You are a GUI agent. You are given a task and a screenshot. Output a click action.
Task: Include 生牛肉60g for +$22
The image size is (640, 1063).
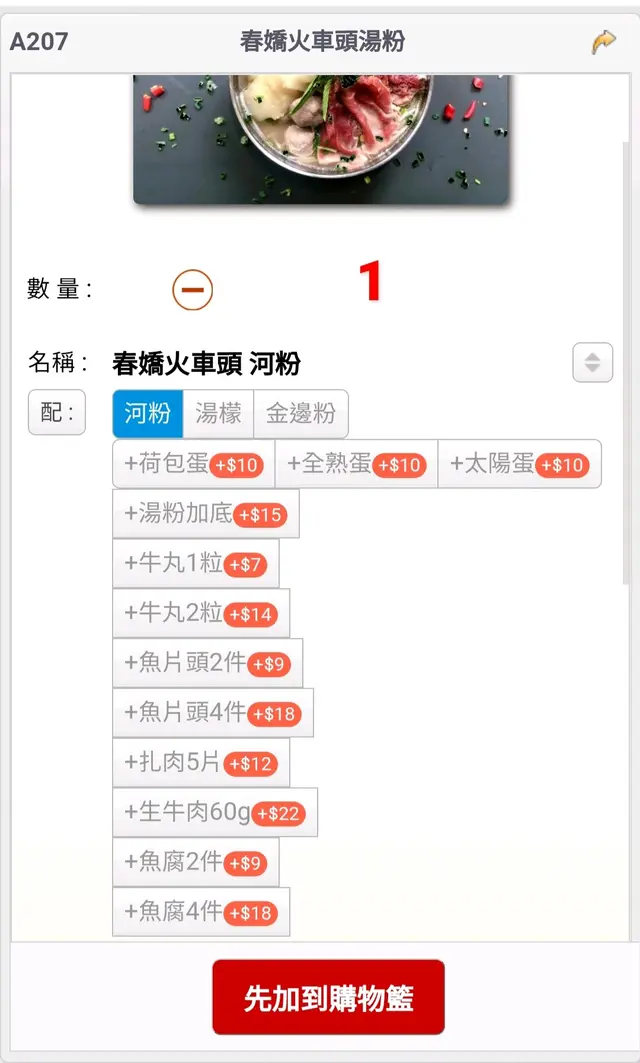(215, 813)
